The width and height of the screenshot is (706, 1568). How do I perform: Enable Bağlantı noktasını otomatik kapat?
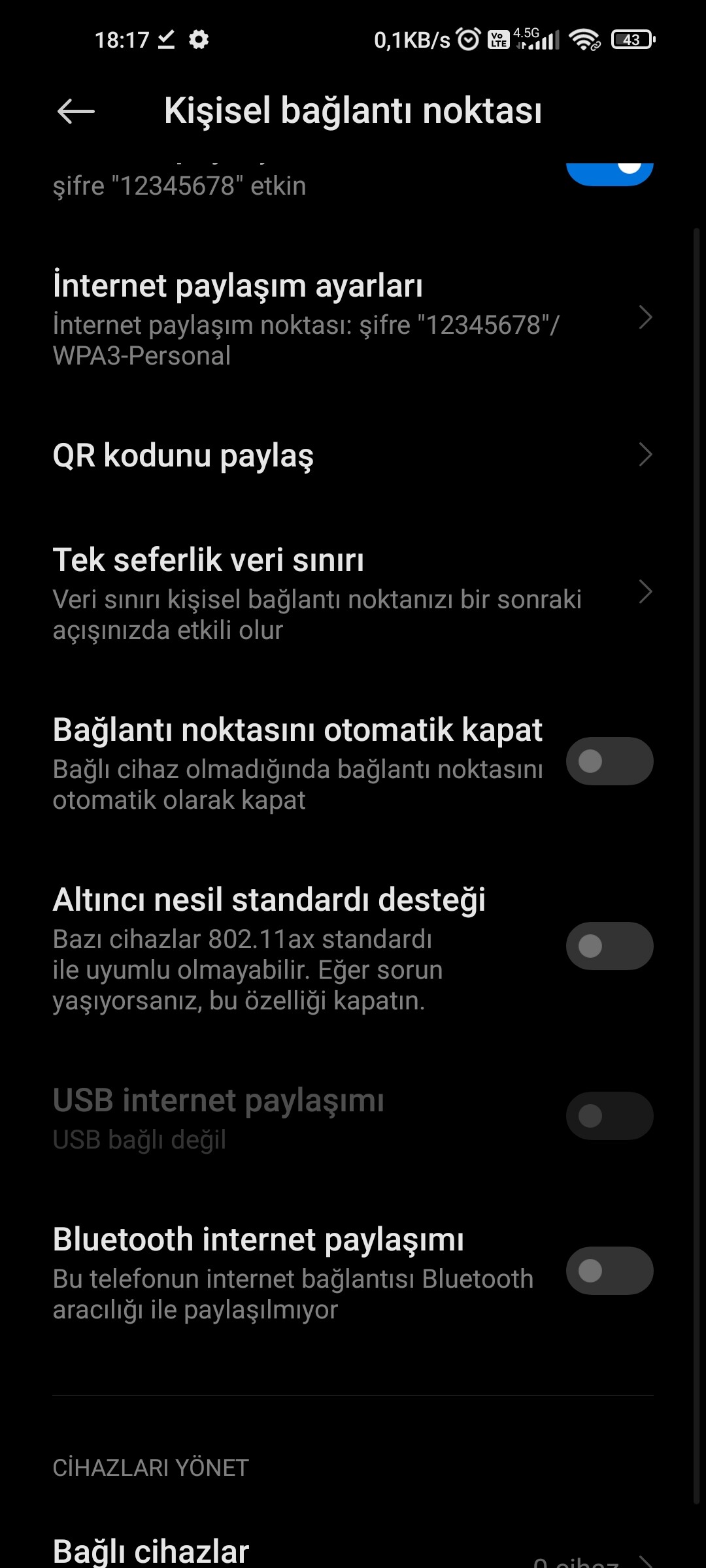(x=609, y=761)
